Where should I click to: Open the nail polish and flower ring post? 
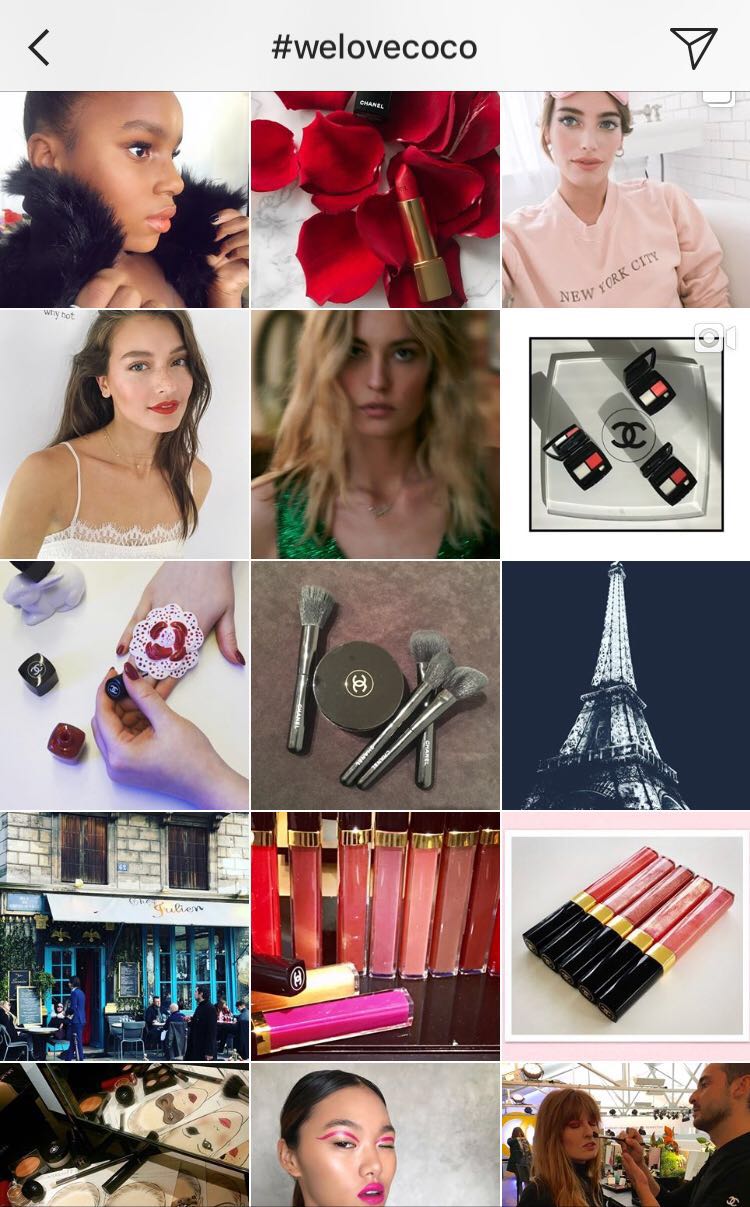[x=124, y=685]
